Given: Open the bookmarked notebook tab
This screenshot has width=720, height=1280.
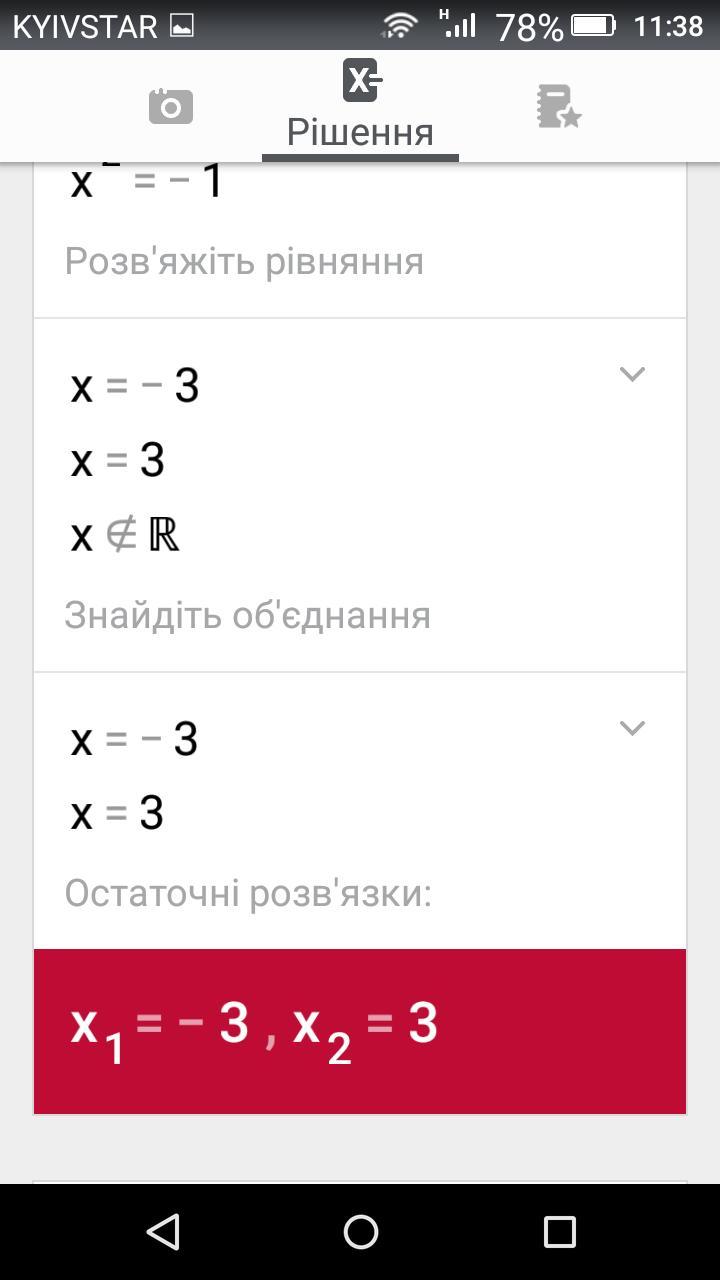Looking at the screenshot, I should tap(558, 106).
